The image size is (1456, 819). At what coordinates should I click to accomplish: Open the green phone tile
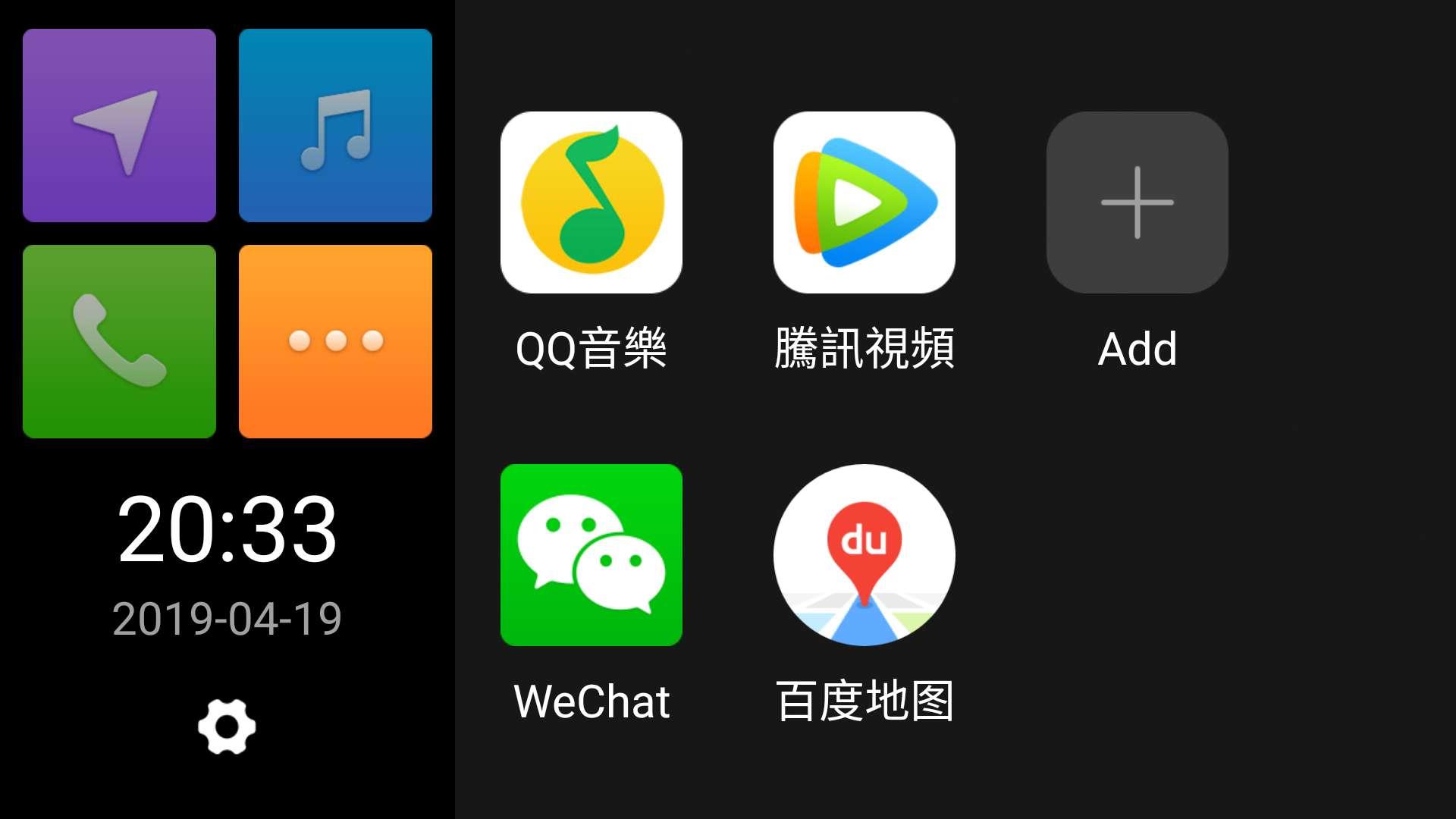tap(119, 341)
